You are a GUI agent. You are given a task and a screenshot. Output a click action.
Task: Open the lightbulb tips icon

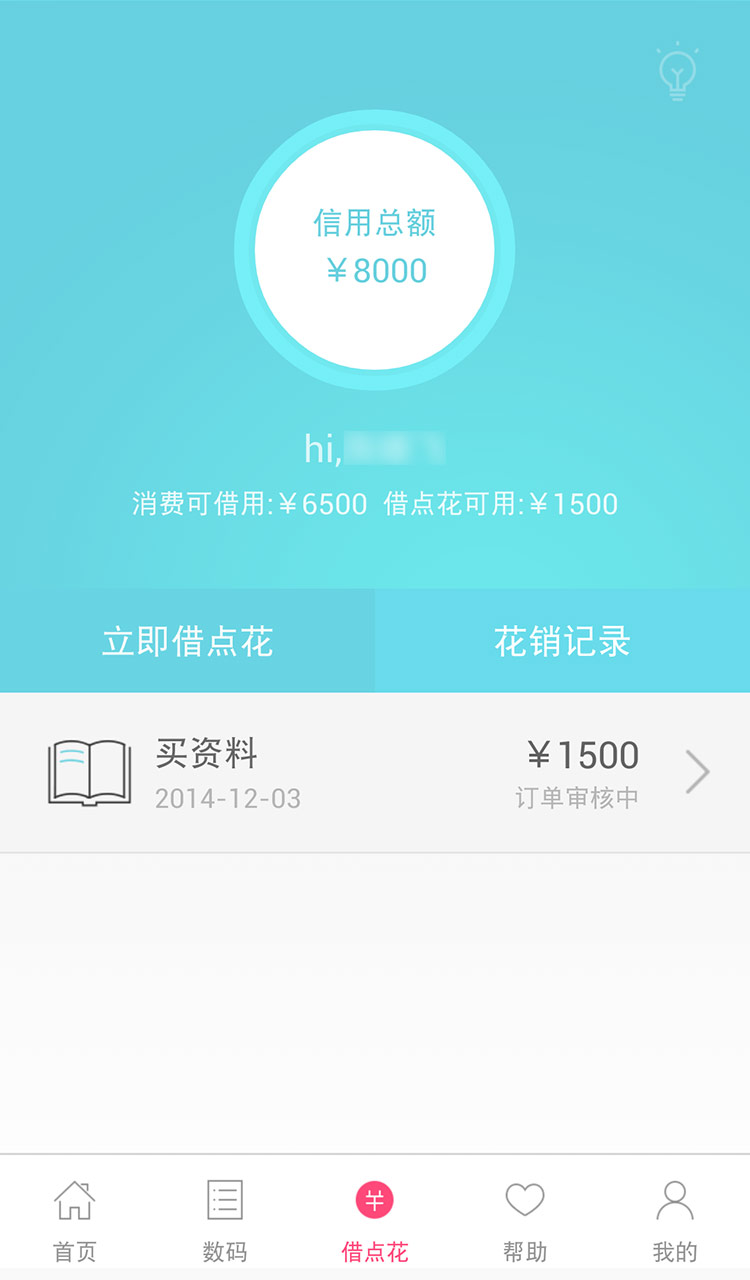[x=677, y=73]
